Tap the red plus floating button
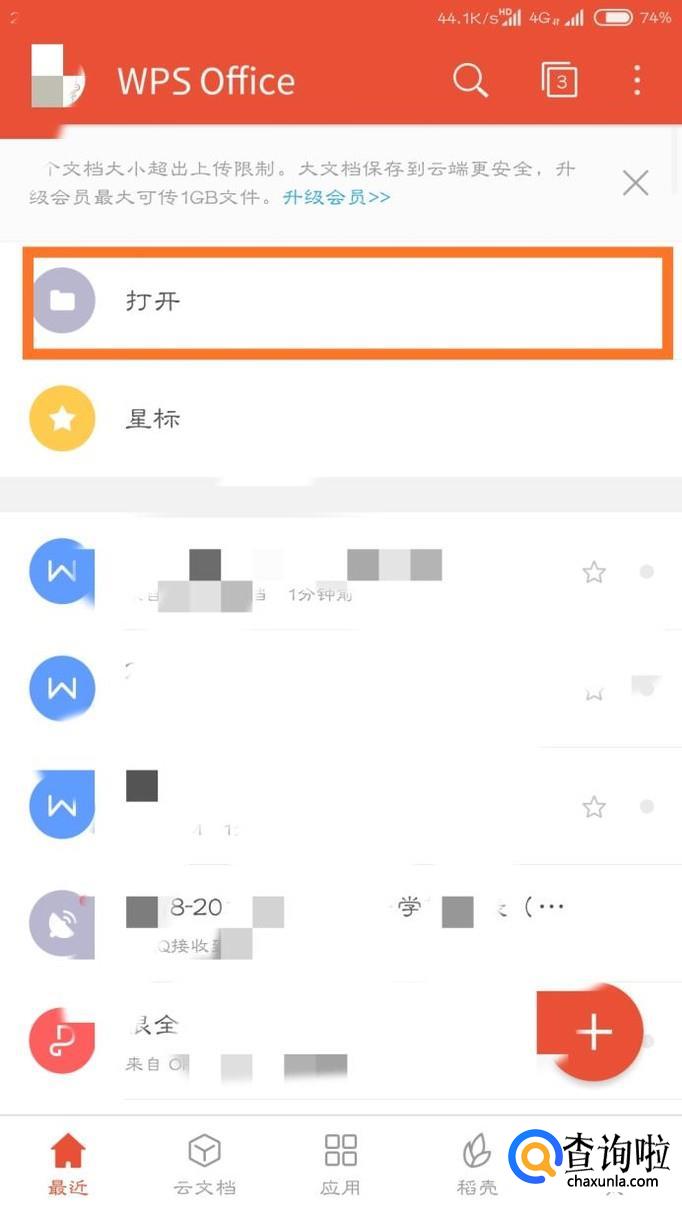The image size is (682, 1212). (x=594, y=1032)
